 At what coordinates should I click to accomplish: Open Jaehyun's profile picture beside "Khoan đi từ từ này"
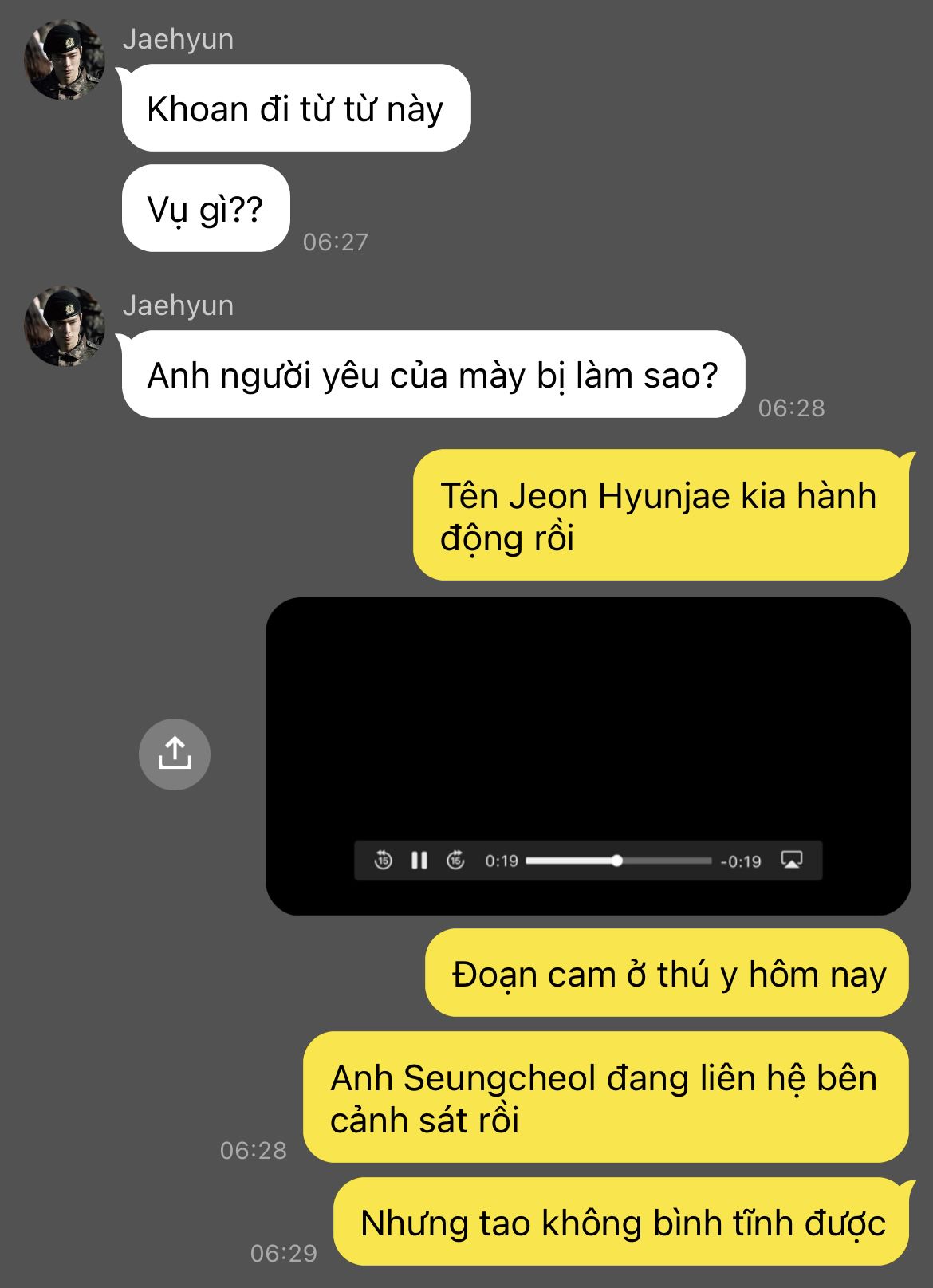(x=65, y=61)
